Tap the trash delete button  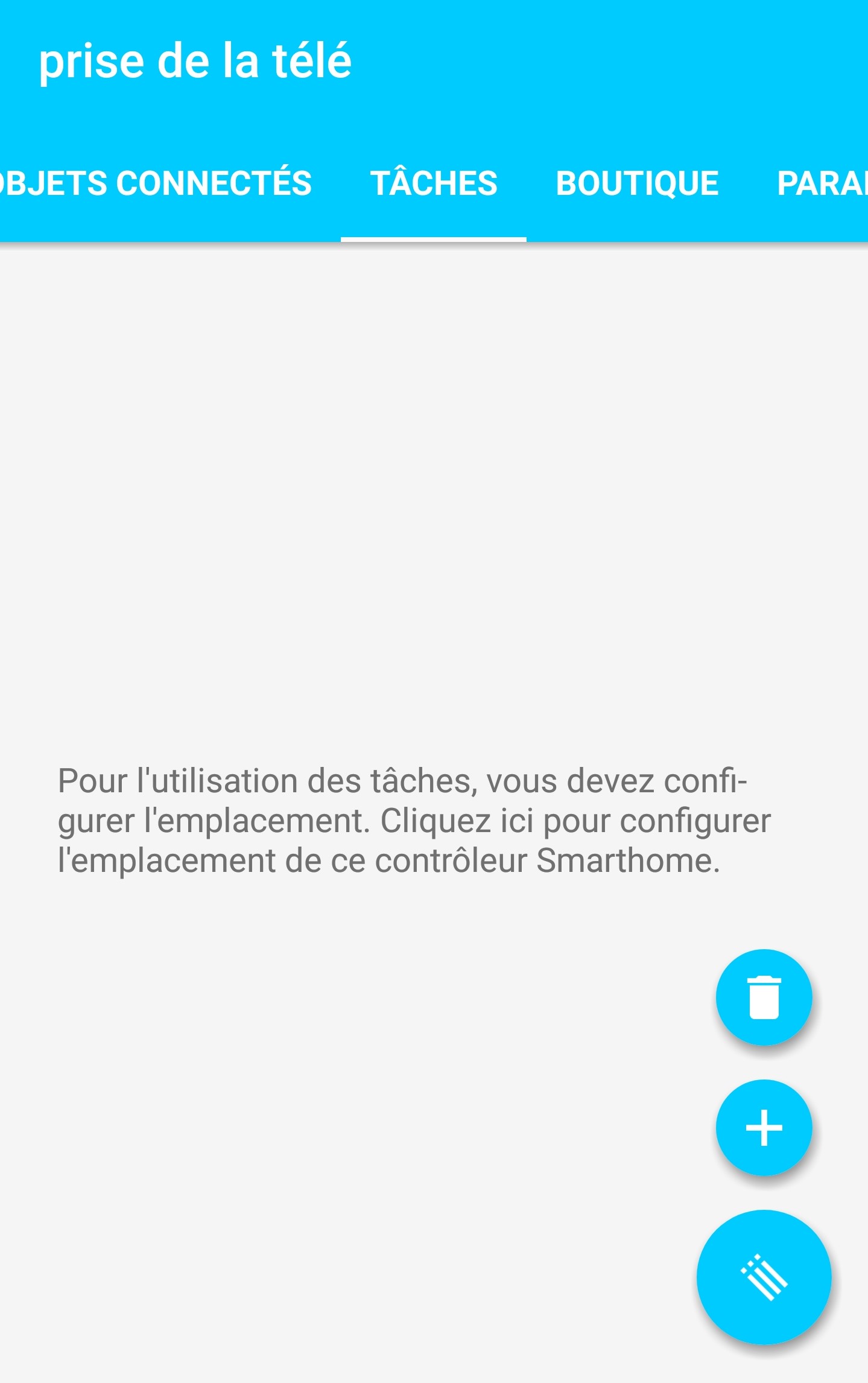pos(764,997)
